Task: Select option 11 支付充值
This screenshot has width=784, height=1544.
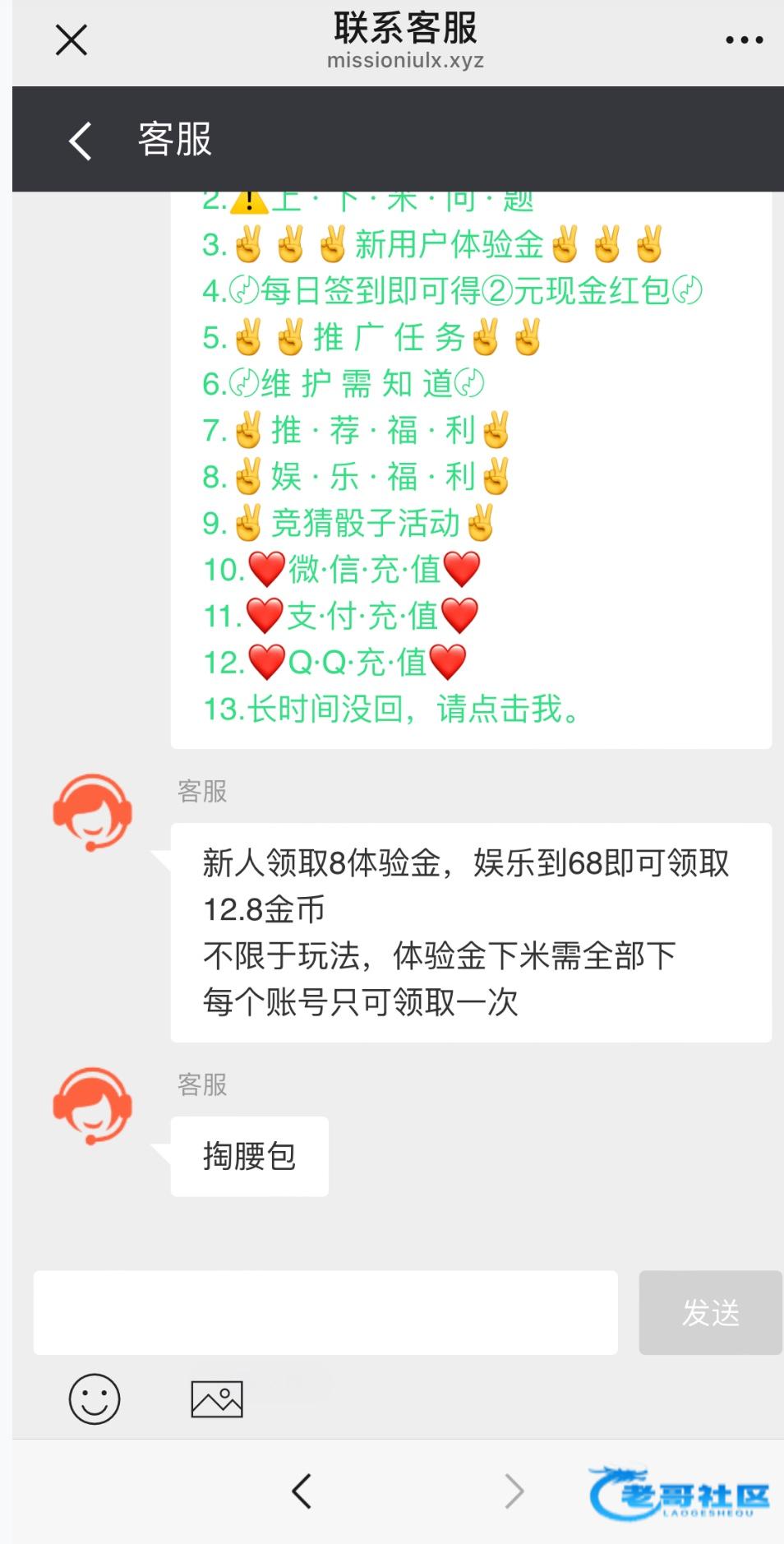Action: click(341, 616)
